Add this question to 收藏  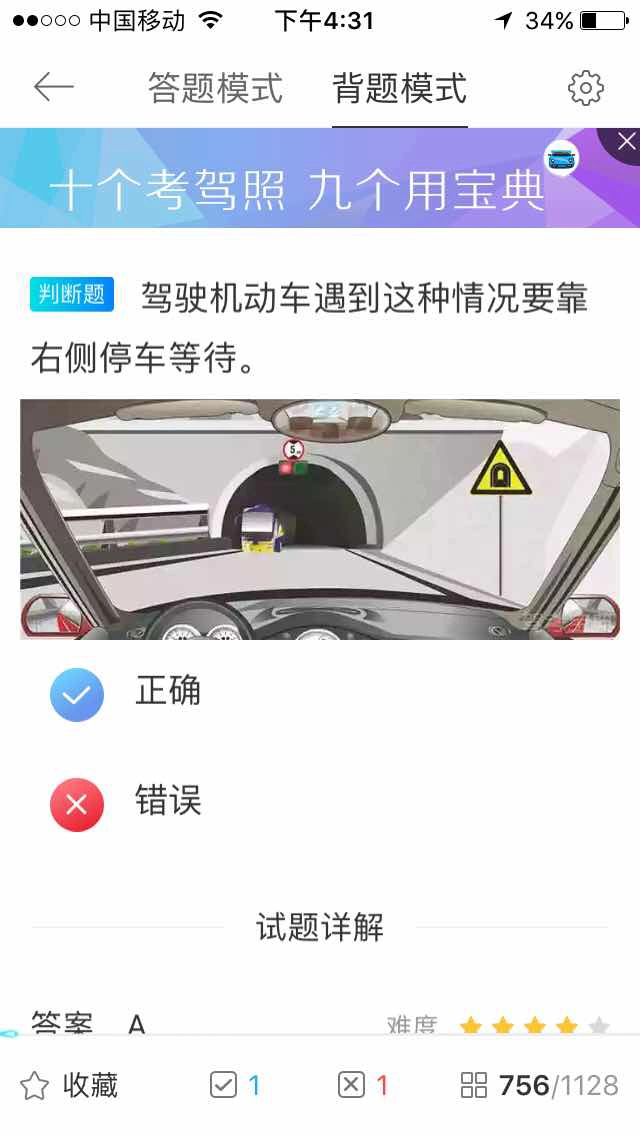[70, 1085]
